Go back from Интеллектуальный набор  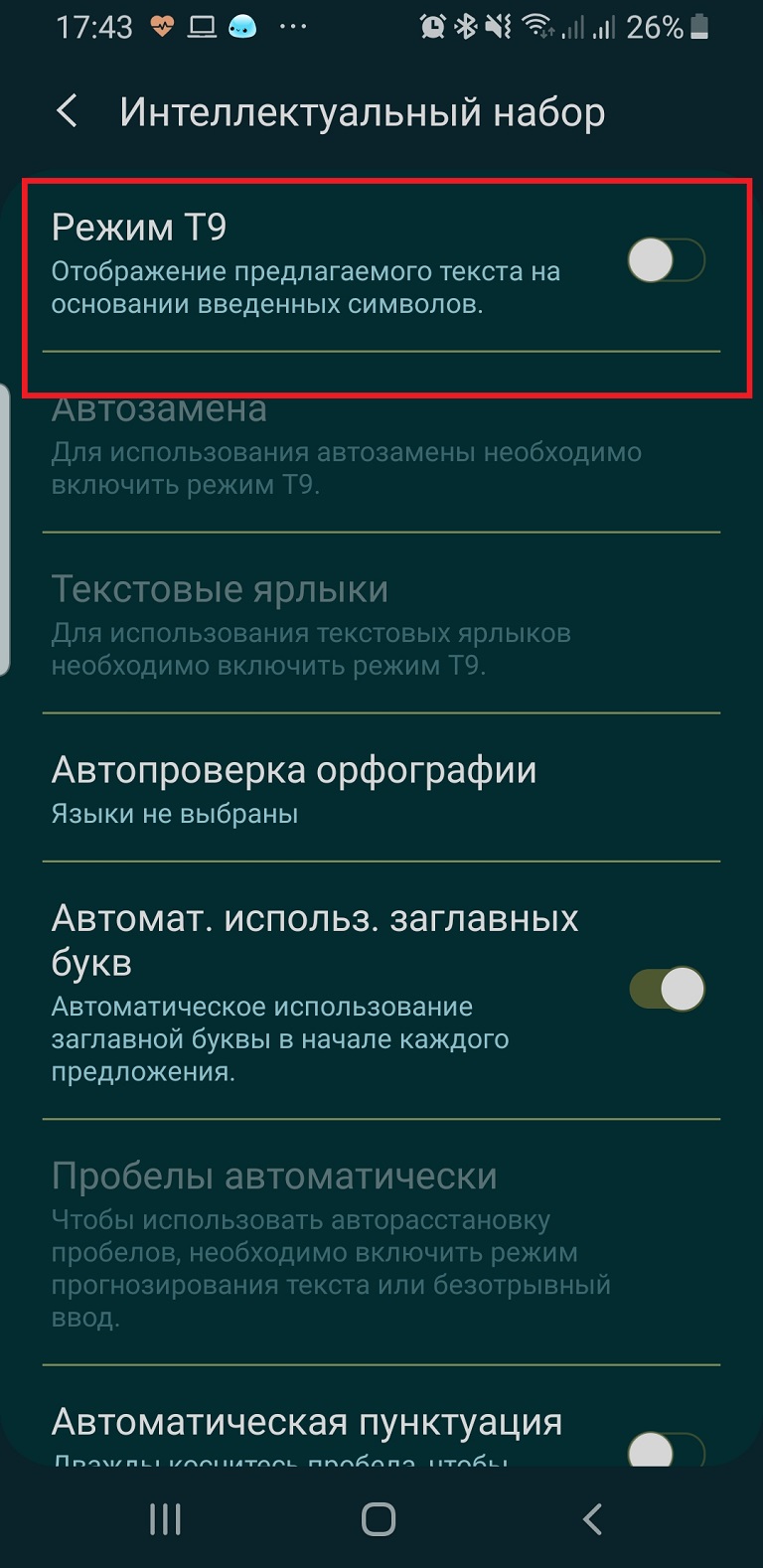click(x=68, y=111)
